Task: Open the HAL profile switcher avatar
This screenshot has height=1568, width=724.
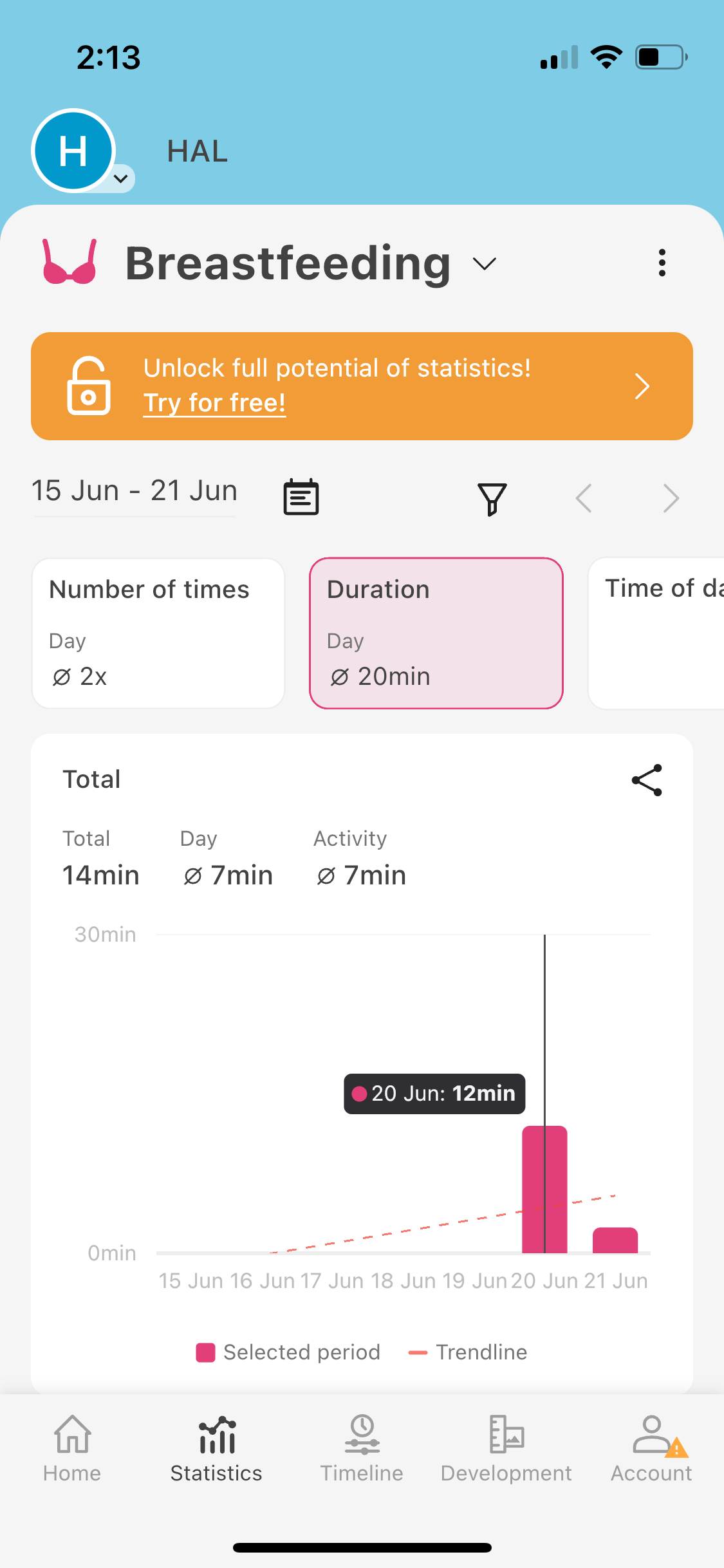Action: point(74,151)
